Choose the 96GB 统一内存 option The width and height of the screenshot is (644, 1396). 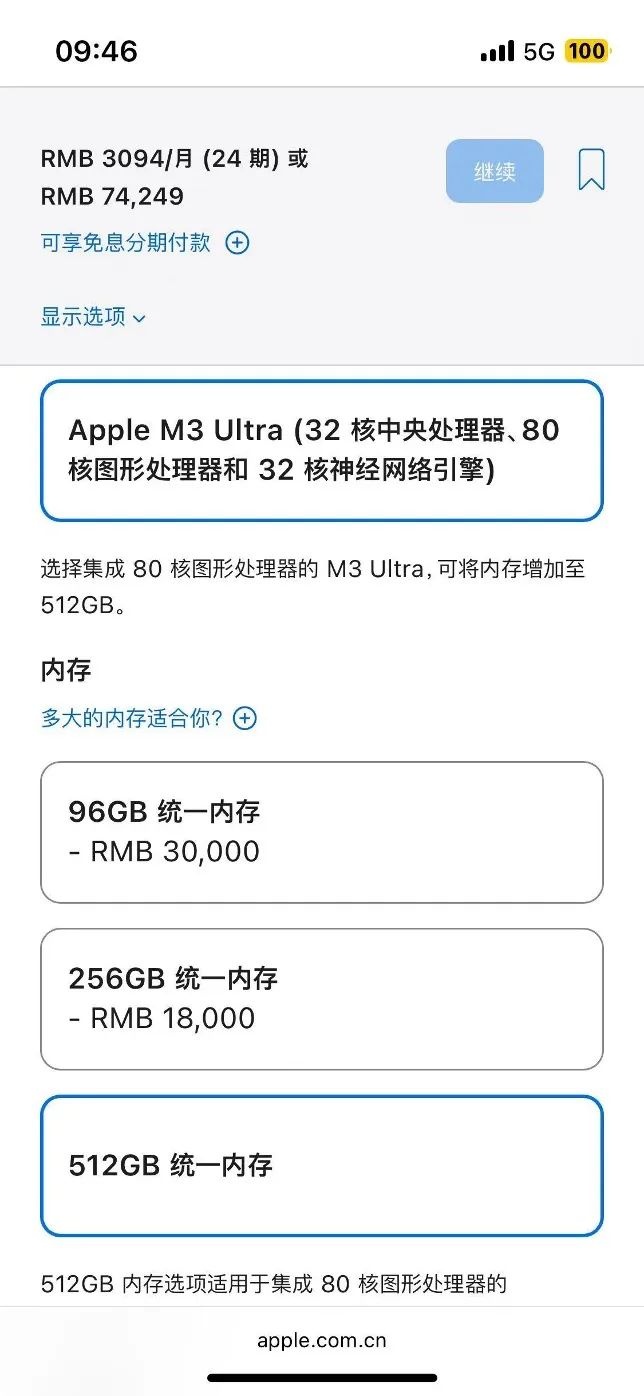tap(321, 832)
